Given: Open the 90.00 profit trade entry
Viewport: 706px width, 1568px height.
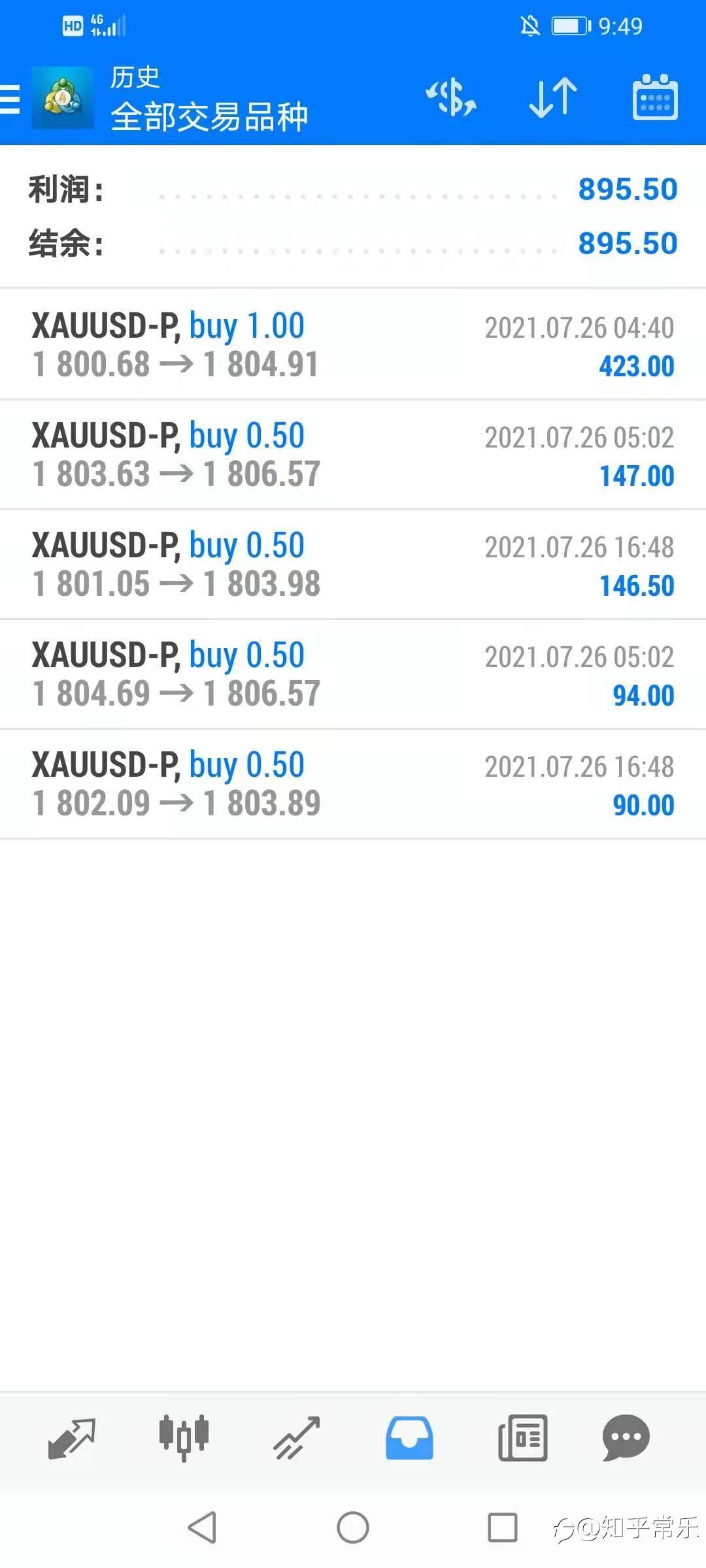Looking at the screenshot, I should pyautogui.click(x=353, y=784).
